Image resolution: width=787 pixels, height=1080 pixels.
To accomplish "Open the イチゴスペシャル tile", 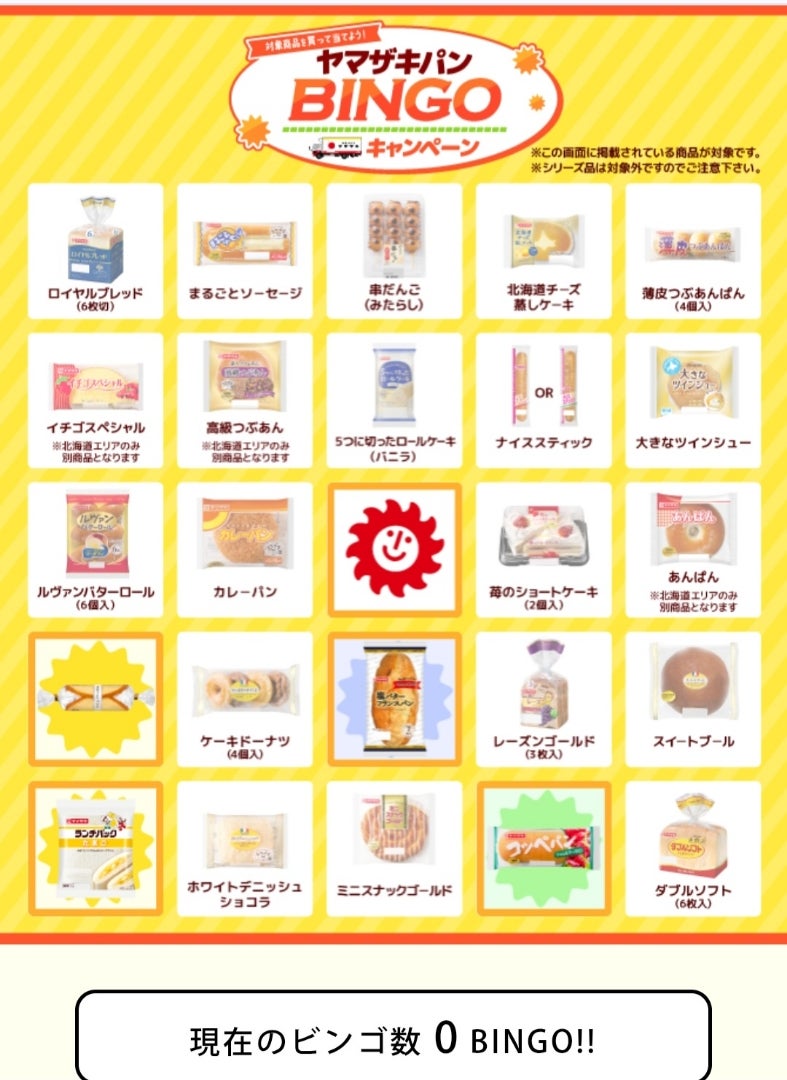I will tap(95, 399).
